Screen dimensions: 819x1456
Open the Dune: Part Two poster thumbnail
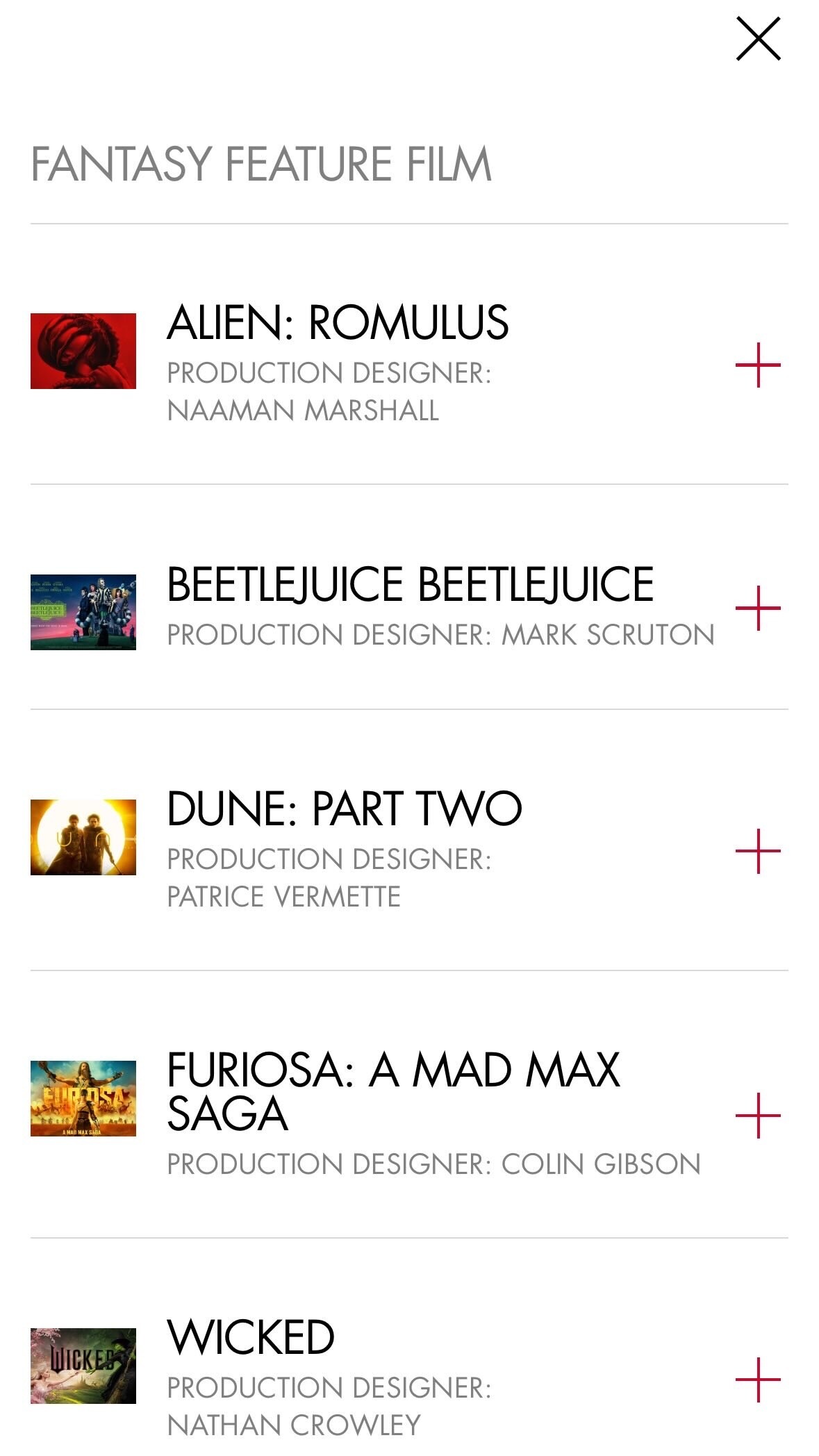pyautogui.click(x=83, y=837)
